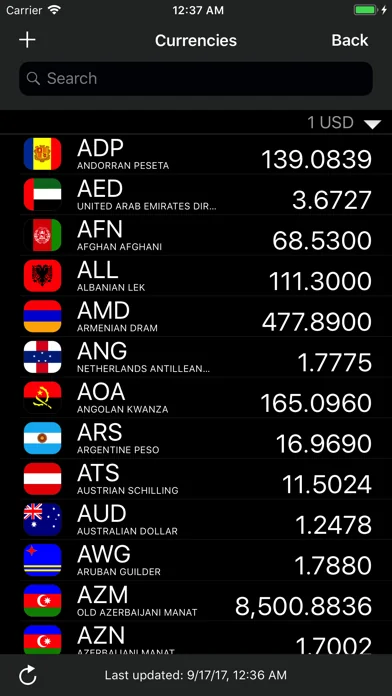Open the AUD Australian Dollar row

coord(196,519)
